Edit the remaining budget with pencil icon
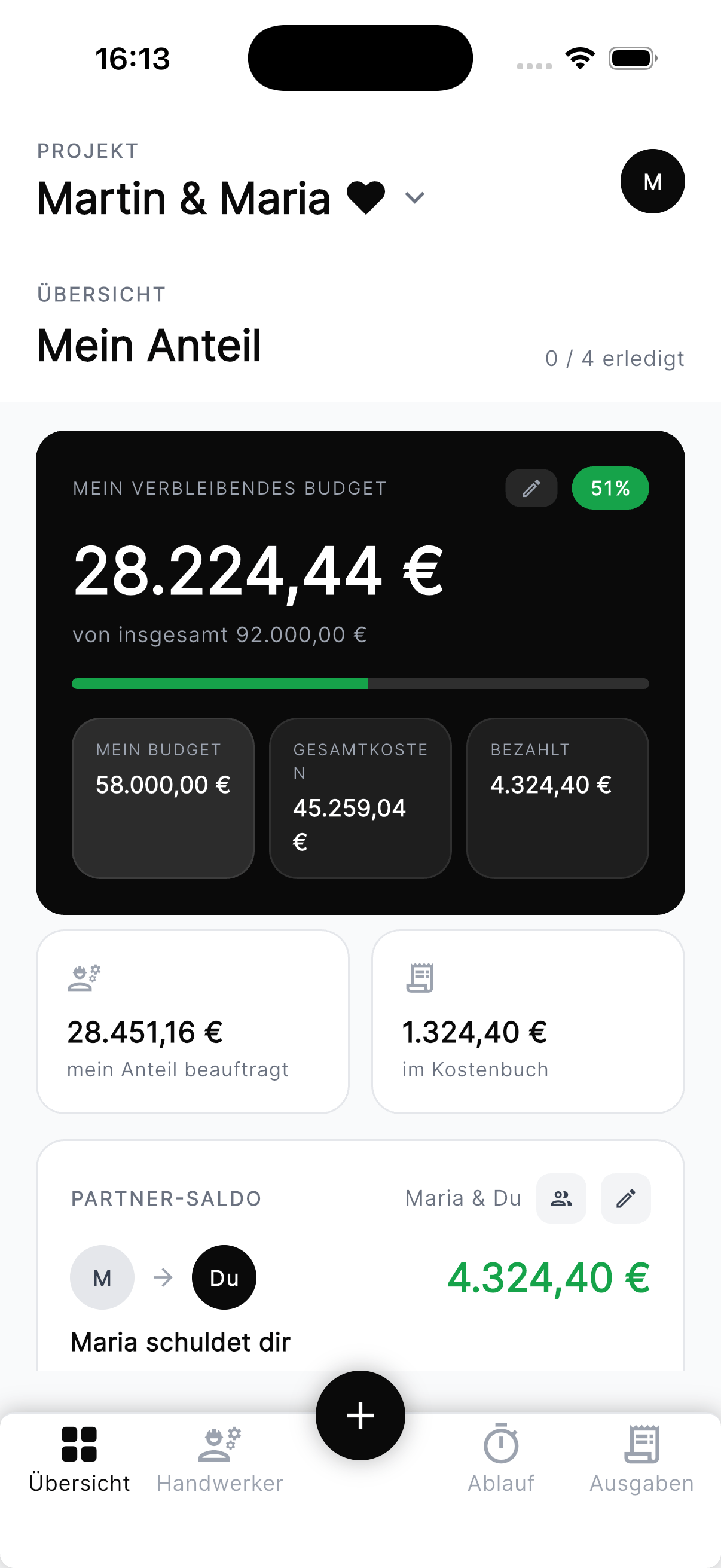Image resolution: width=721 pixels, height=1568 pixels. click(x=531, y=488)
